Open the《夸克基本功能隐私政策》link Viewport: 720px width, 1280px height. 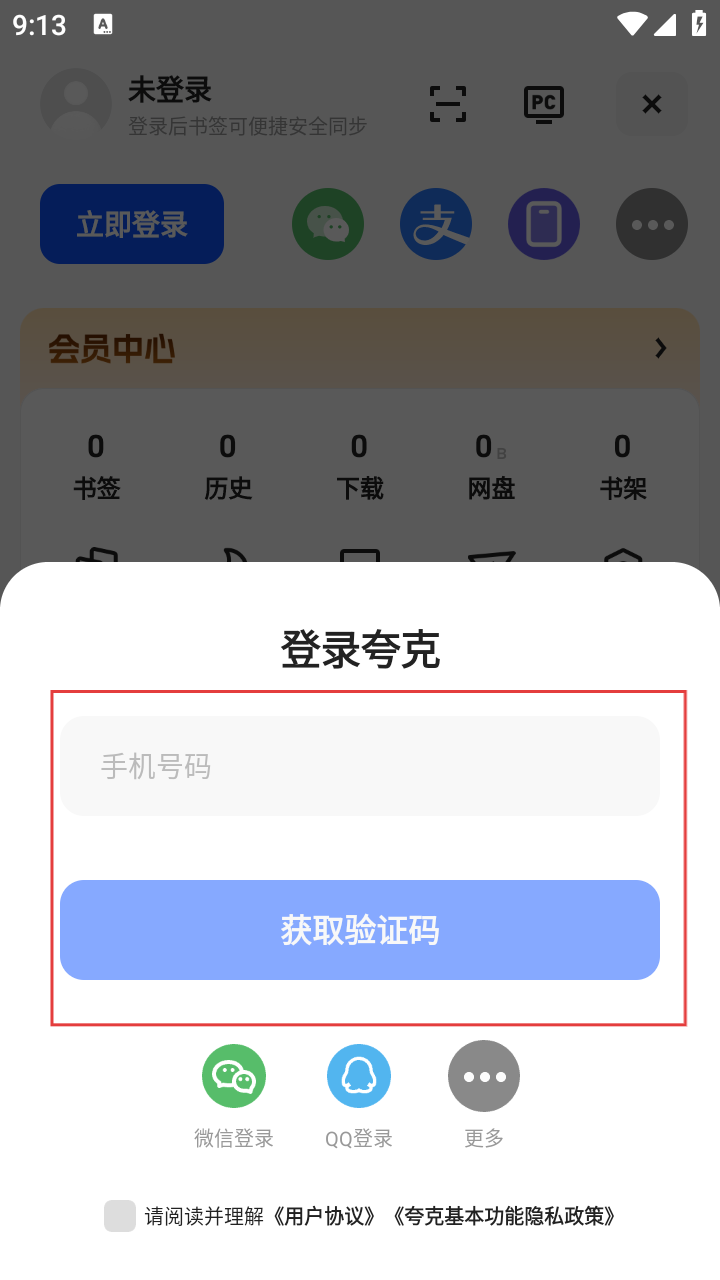[x=503, y=1216]
